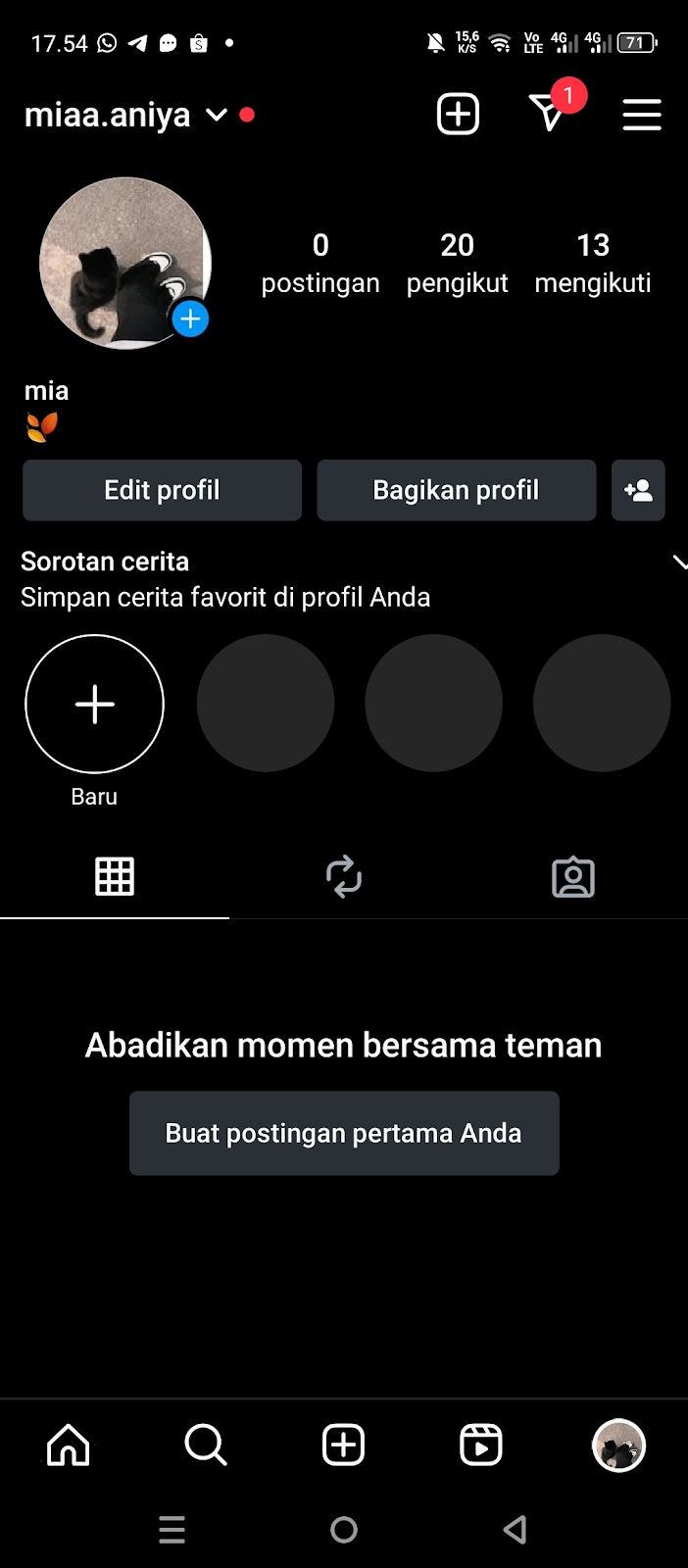Collapse the Sorotan cerita section

[678, 563]
